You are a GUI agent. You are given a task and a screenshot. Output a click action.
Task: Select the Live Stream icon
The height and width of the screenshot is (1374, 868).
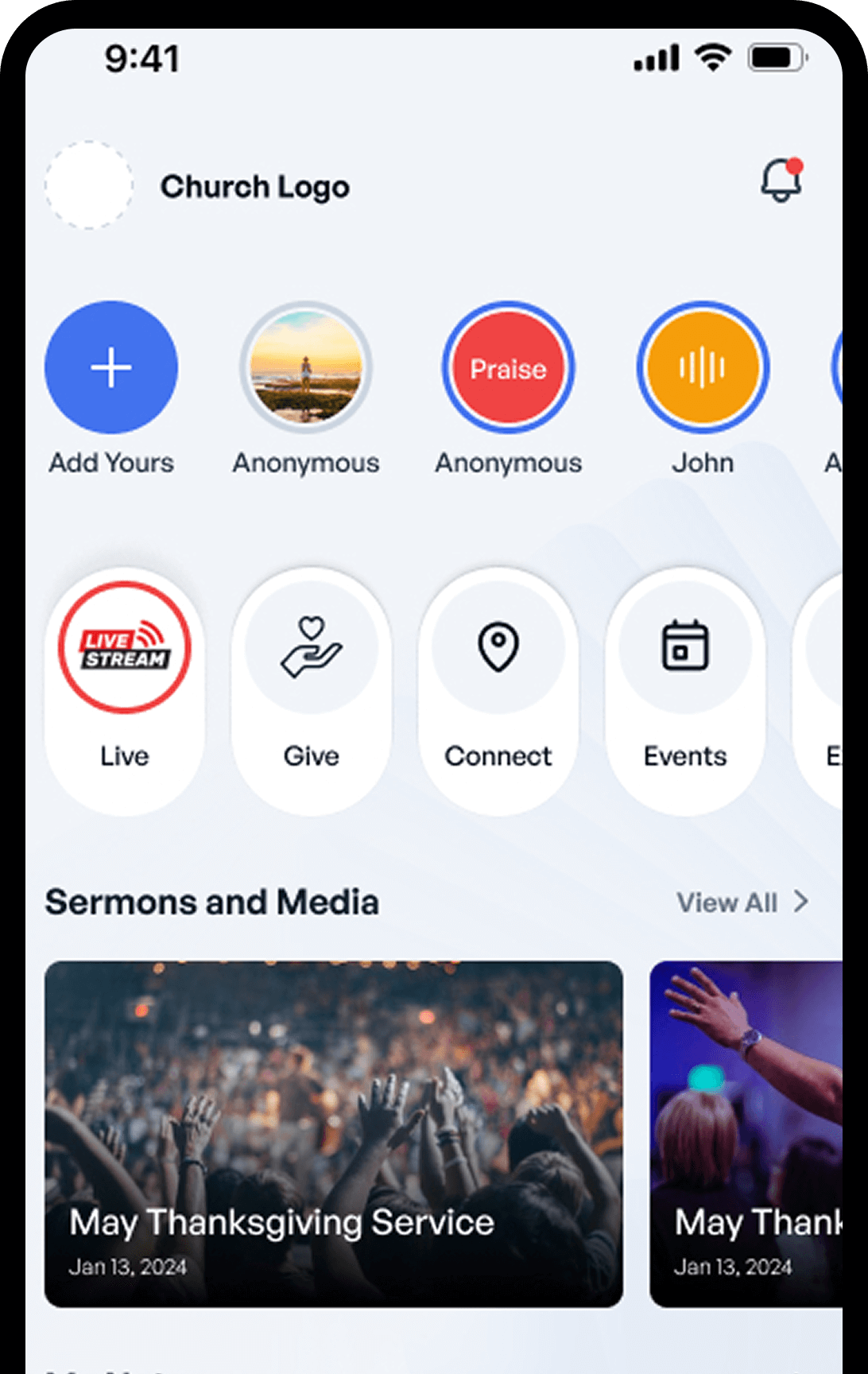123,648
